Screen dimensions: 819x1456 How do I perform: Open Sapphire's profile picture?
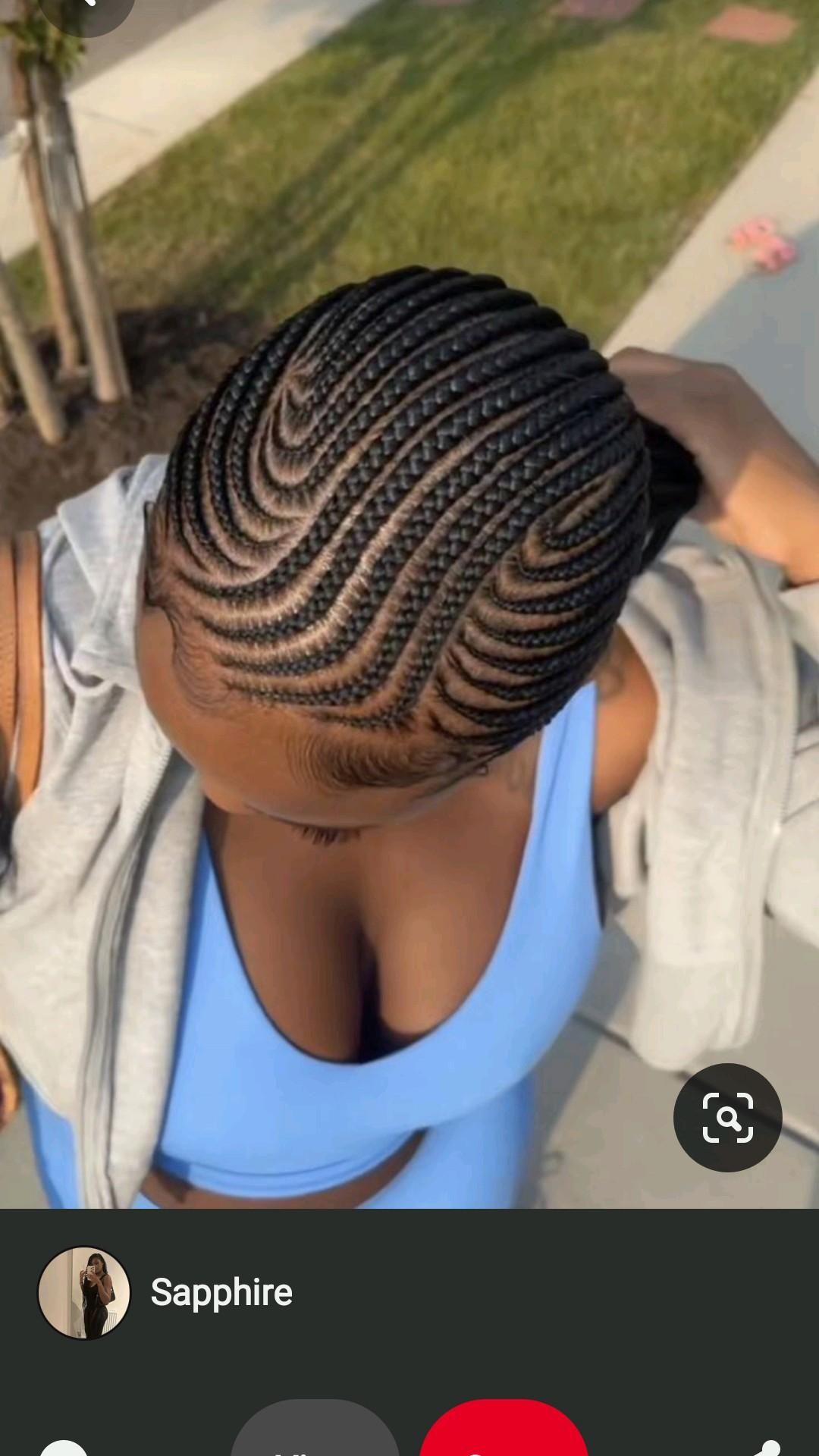84,1292
